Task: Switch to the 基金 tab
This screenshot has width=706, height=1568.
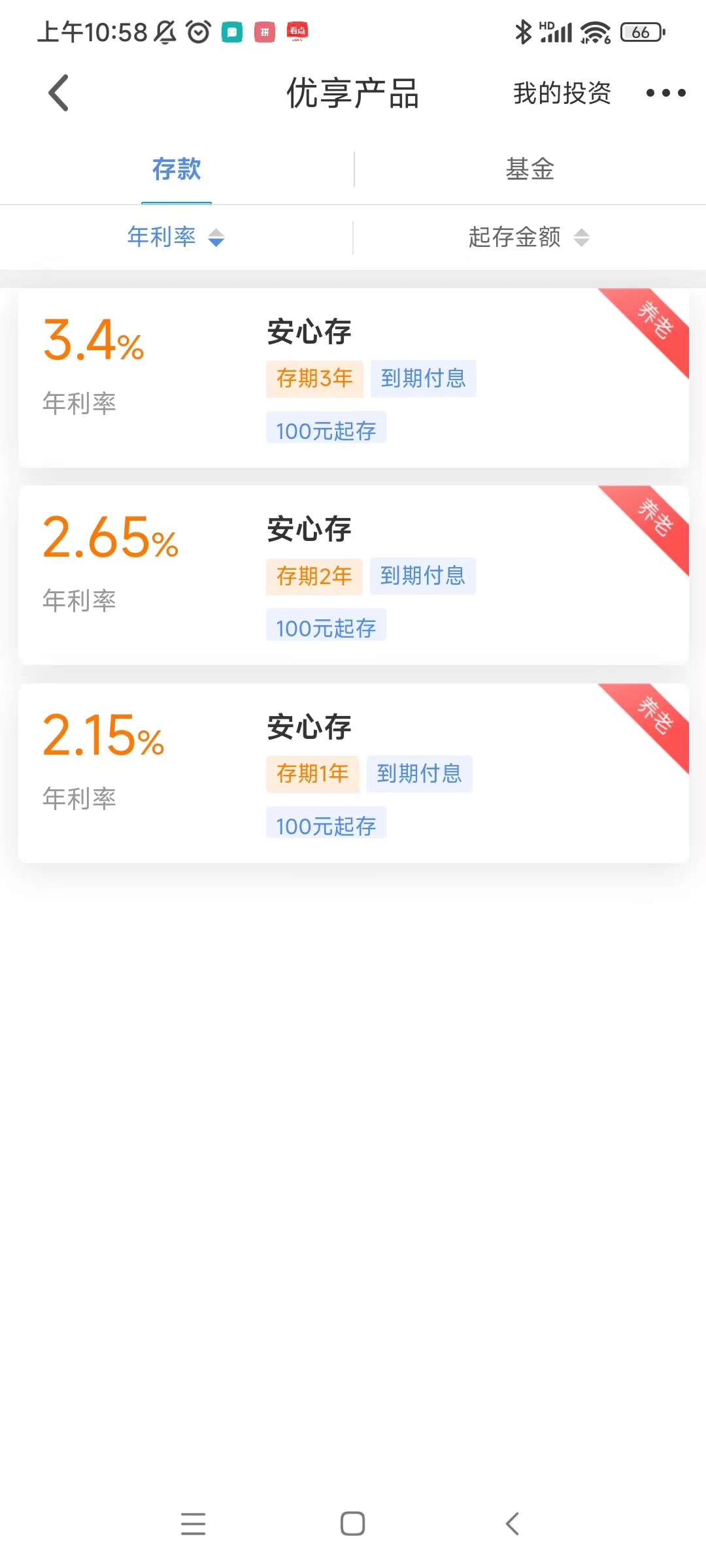Action: tap(529, 169)
